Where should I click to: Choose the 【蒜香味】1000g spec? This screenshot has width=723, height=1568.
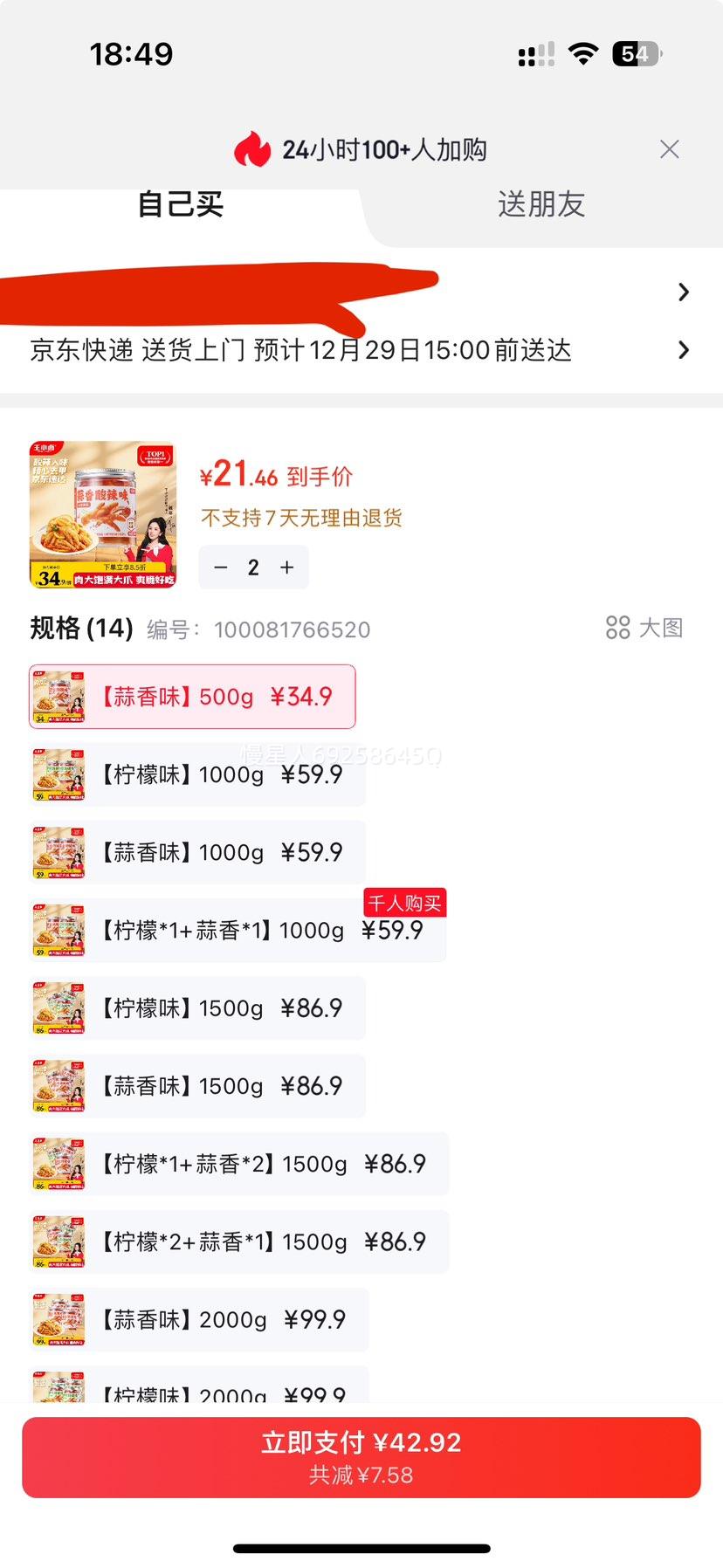click(201, 851)
